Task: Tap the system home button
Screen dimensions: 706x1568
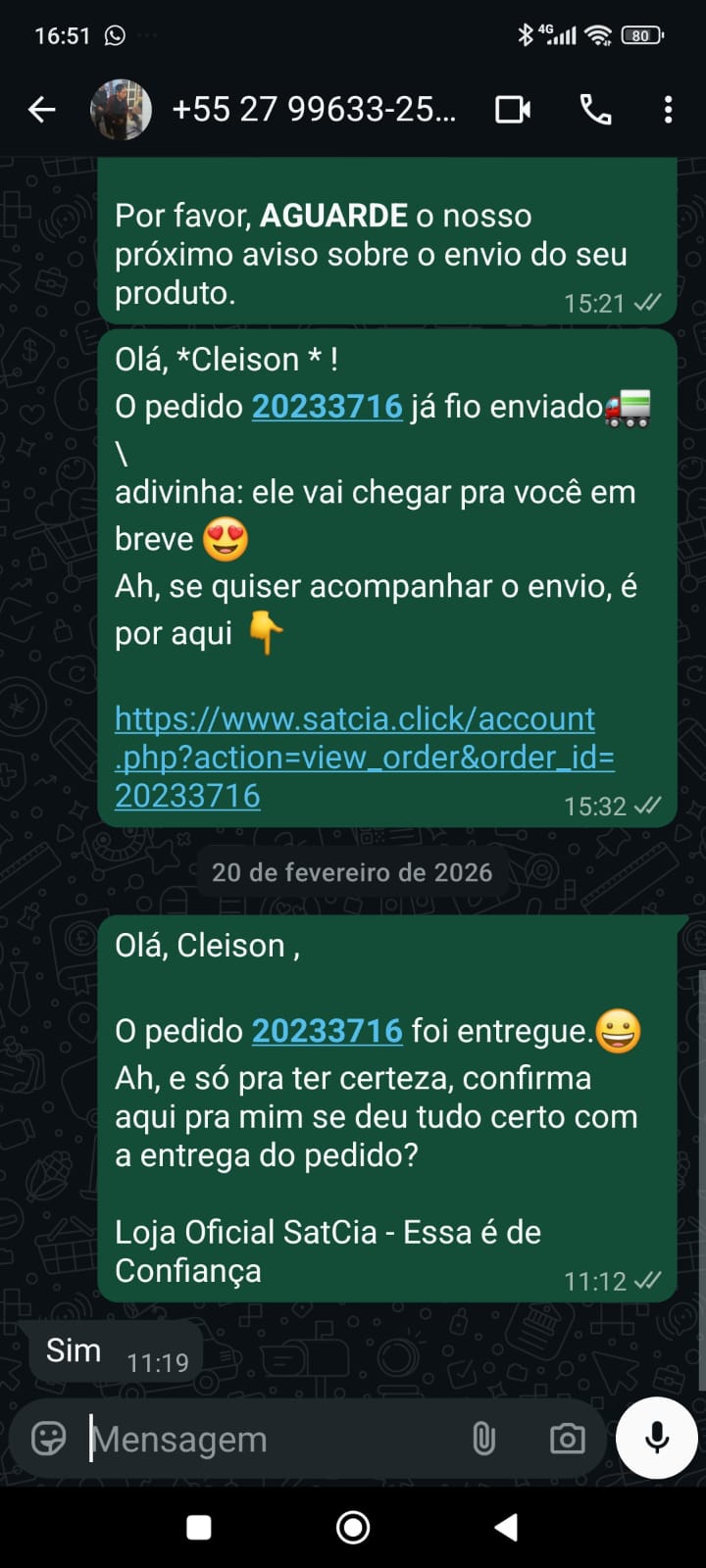Action: pyautogui.click(x=353, y=1527)
